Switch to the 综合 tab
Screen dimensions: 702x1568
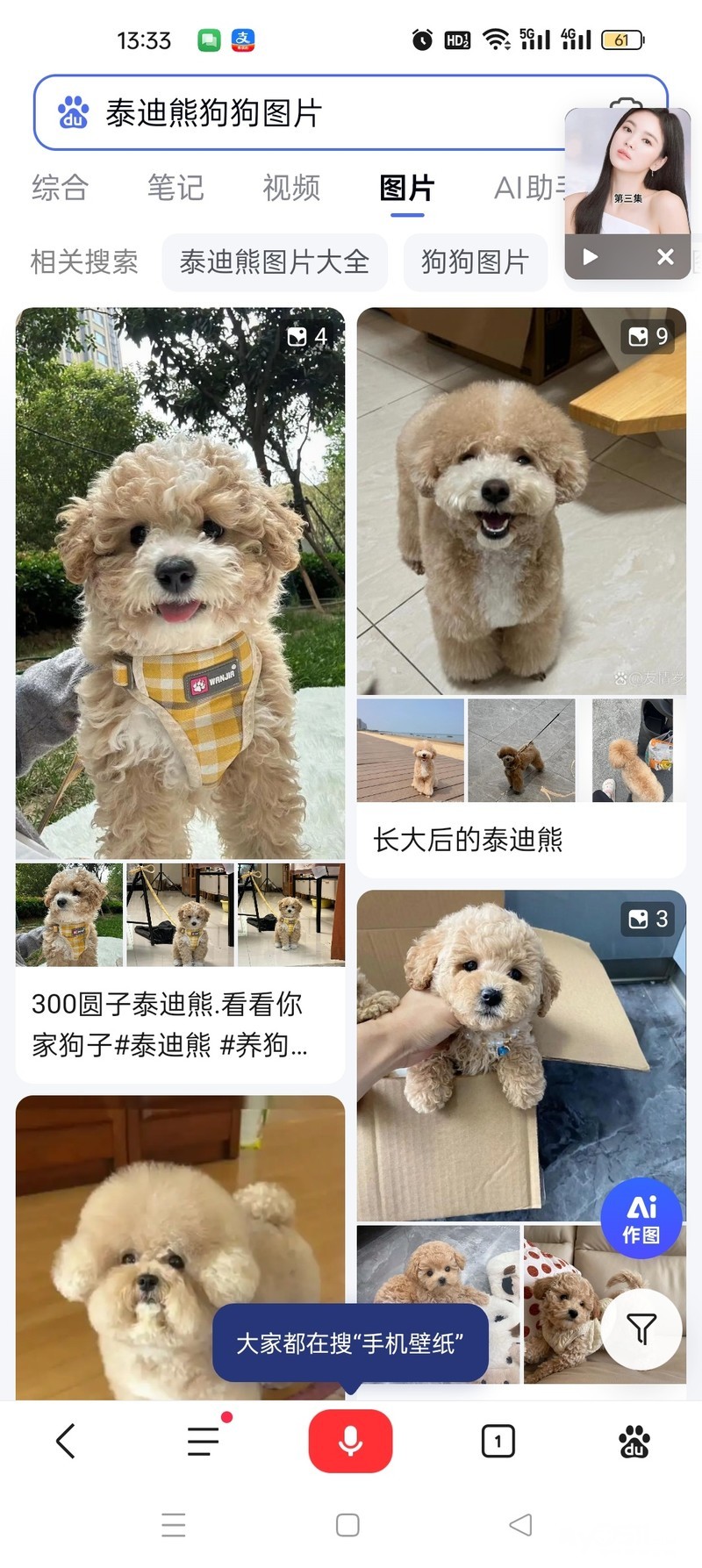(60, 188)
